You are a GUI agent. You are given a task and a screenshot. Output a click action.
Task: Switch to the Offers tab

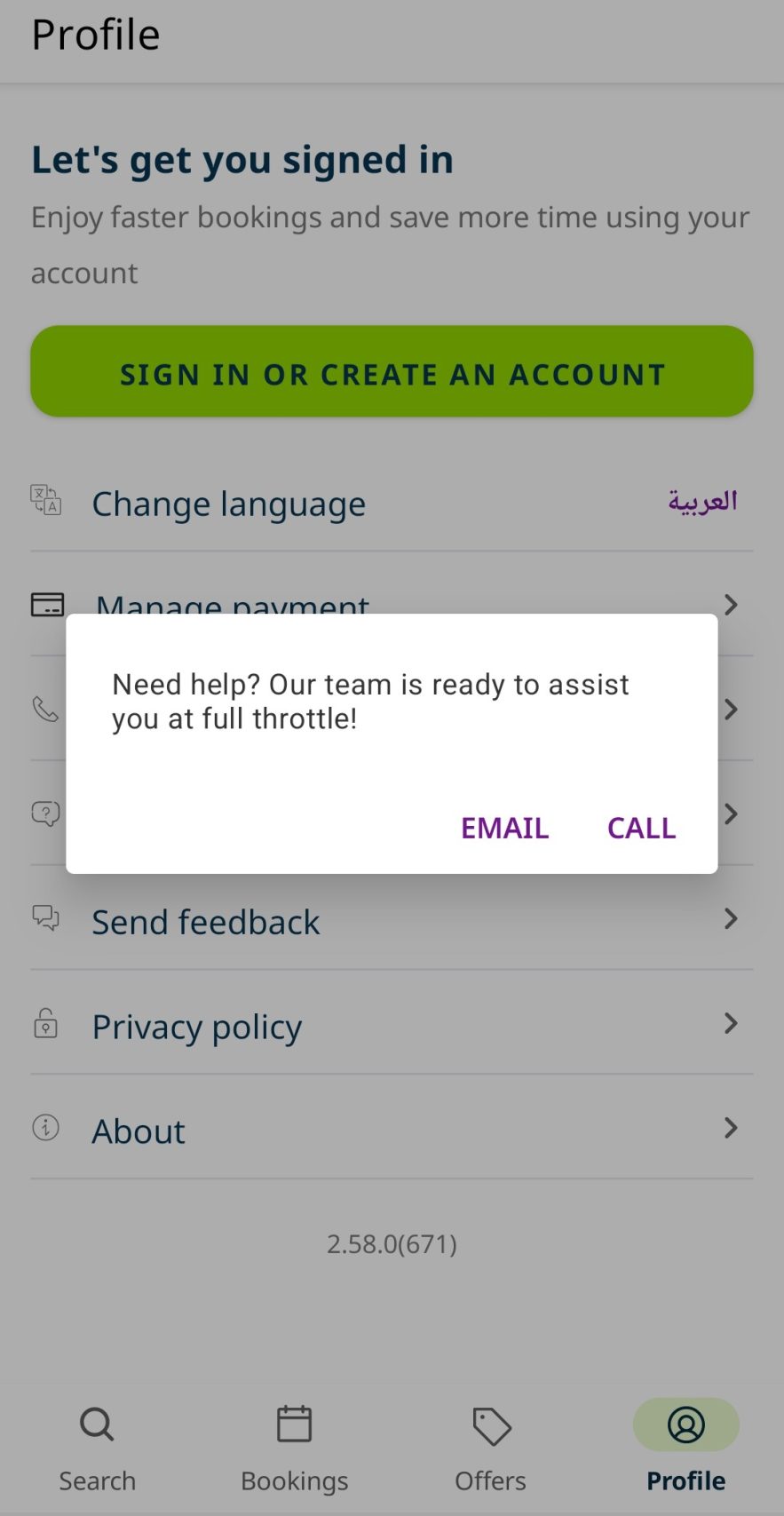coord(490,1448)
